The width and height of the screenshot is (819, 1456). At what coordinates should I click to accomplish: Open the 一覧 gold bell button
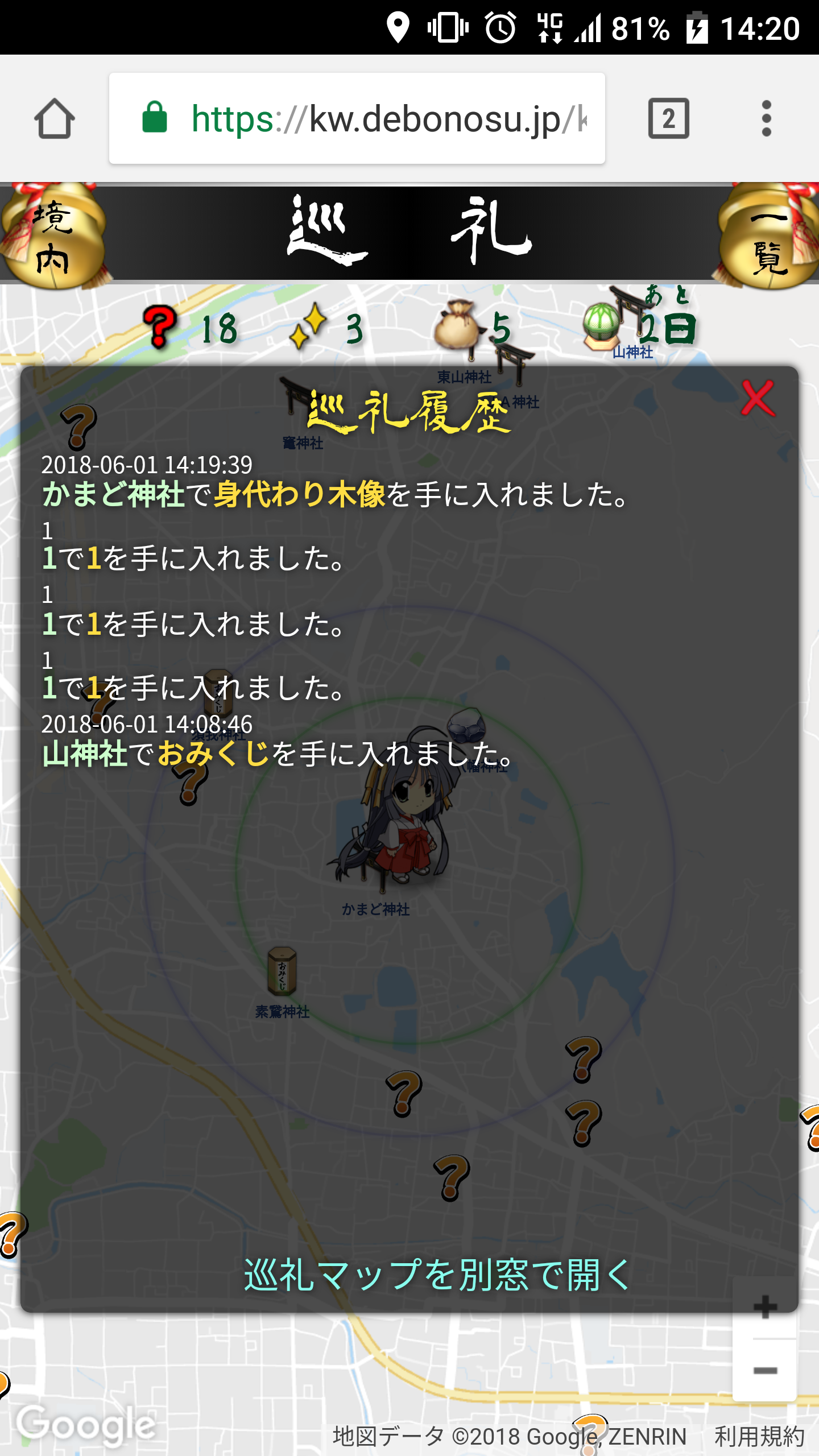pyautogui.click(x=769, y=237)
